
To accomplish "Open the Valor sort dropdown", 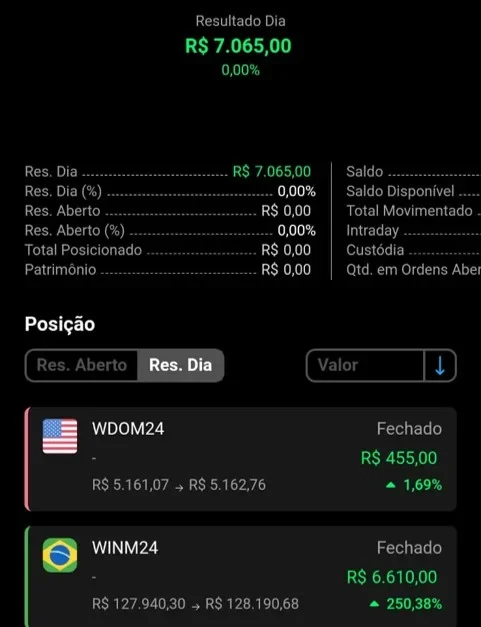I will pyautogui.click(x=365, y=365).
